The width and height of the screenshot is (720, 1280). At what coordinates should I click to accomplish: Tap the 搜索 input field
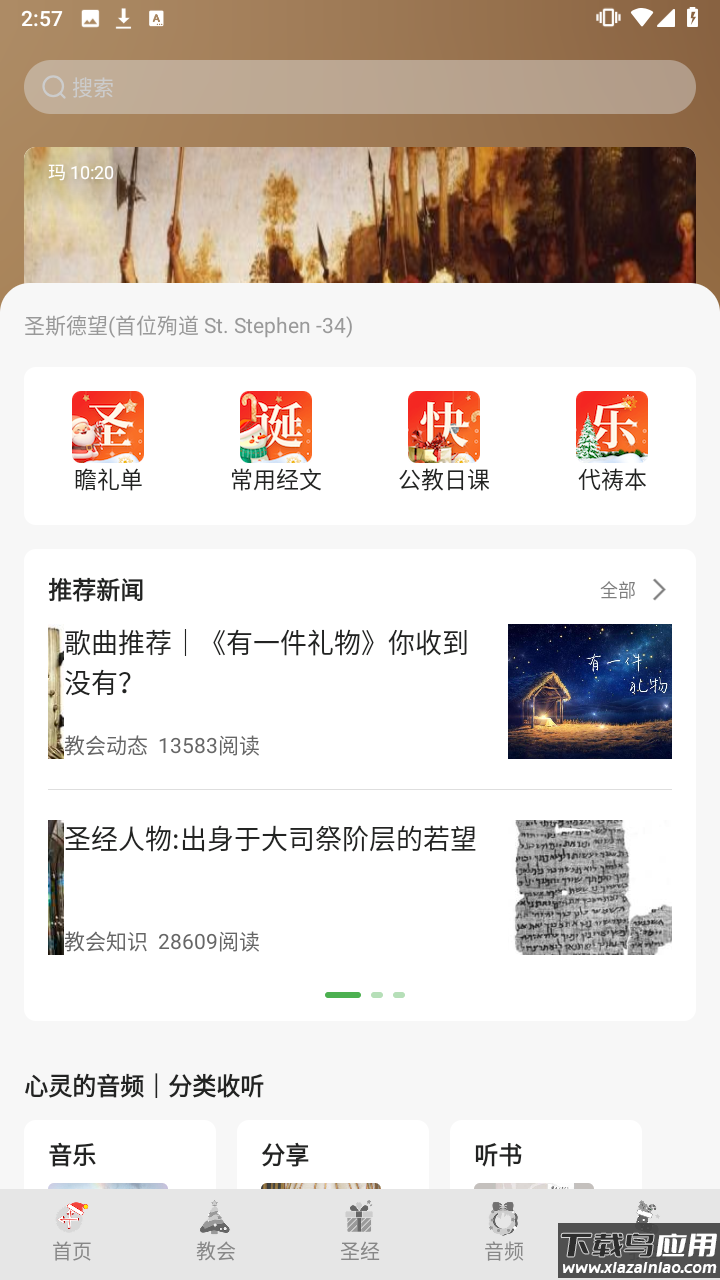(x=360, y=87)
